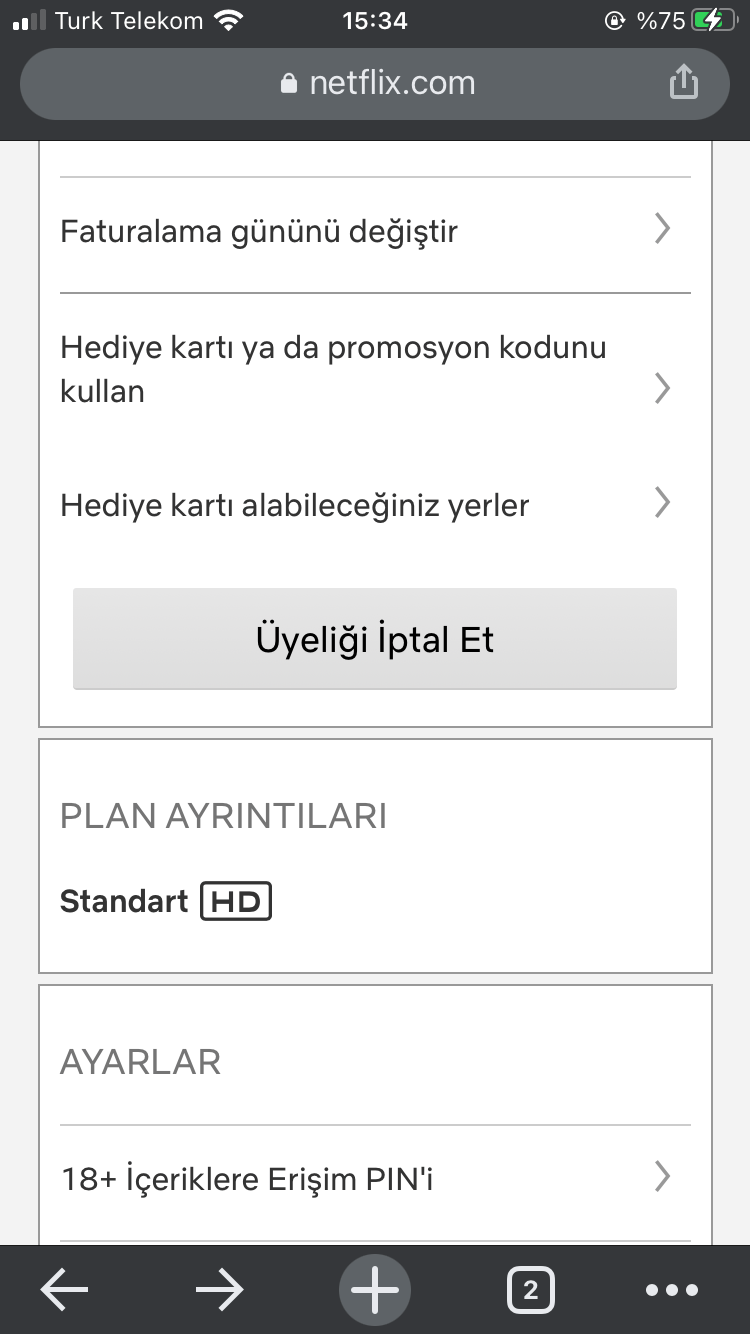Image resolution: width=750 pixels, height=1334 pixels.
Task: Tap the Üyeliği İptal Et button
Action: coord(375,638)
